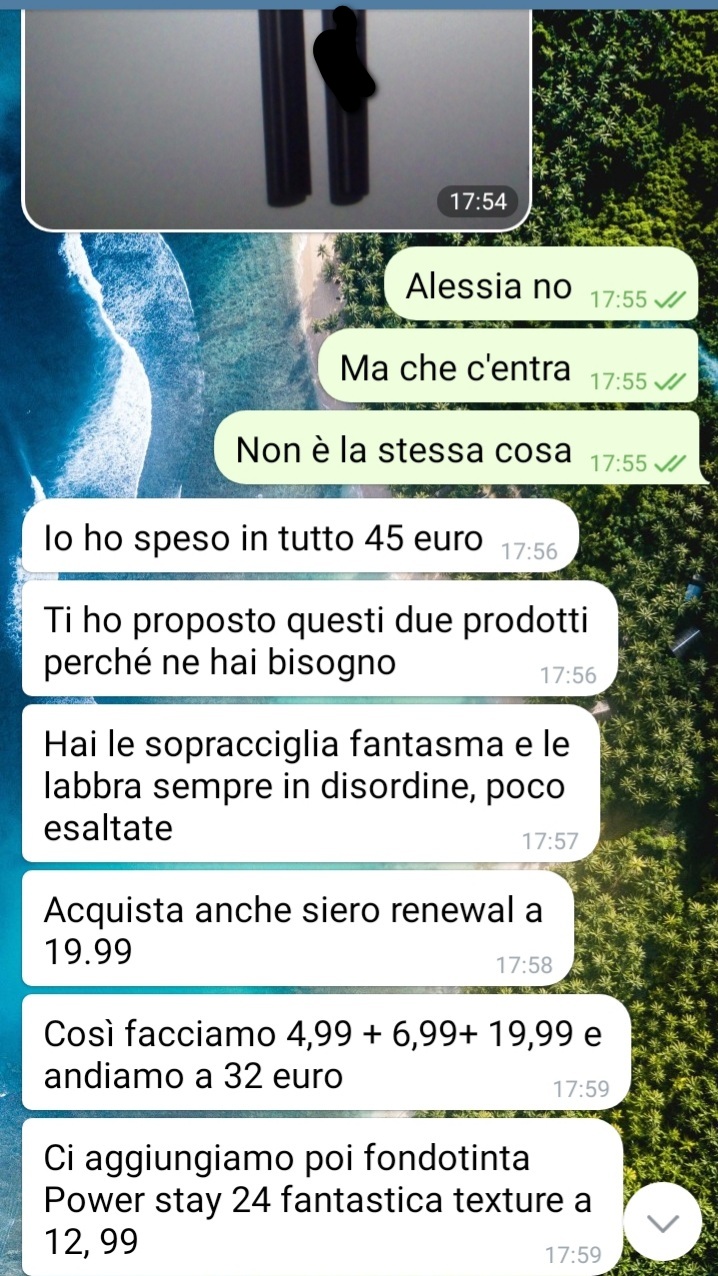Image resolution: width=718 pixels, height=1276 pixels.
Task: Jump to latest messages with the down arrow
Action: 664,1221
